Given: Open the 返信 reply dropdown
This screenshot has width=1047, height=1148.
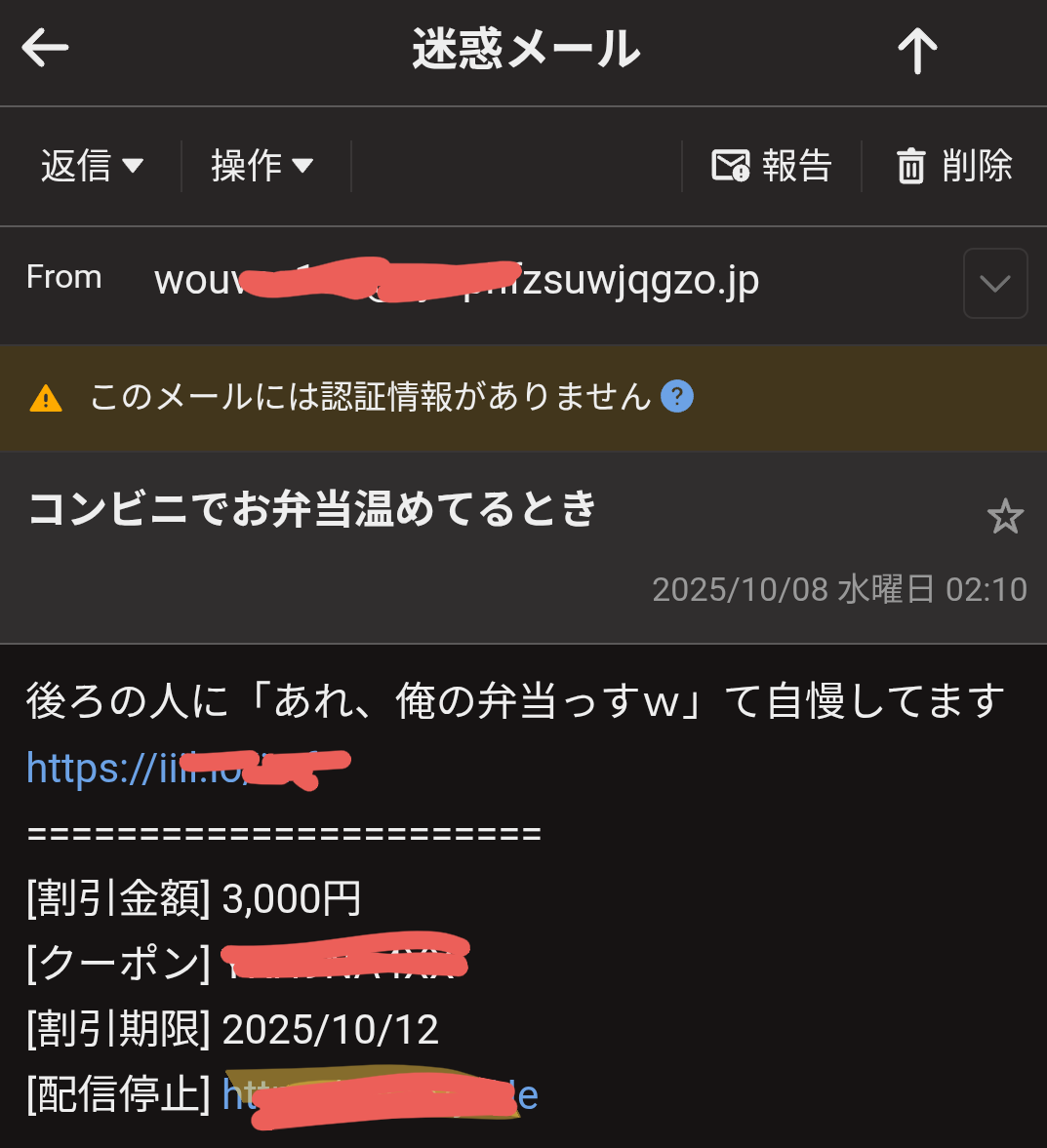Looking at the screenshot, I should coord(93,166).
